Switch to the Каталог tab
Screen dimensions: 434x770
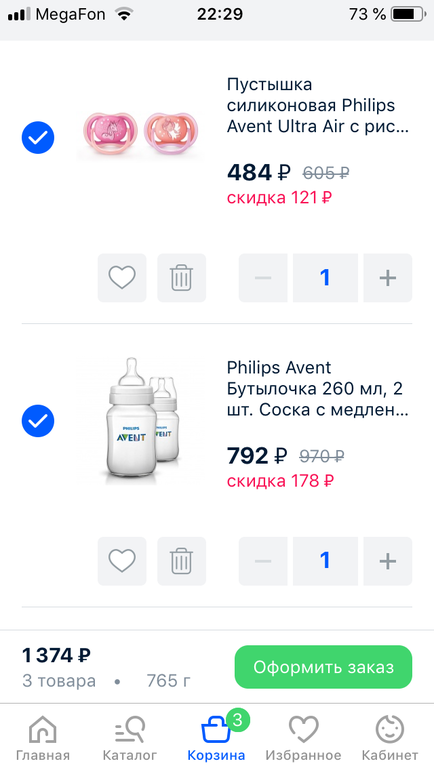click(x=130, y=737)
